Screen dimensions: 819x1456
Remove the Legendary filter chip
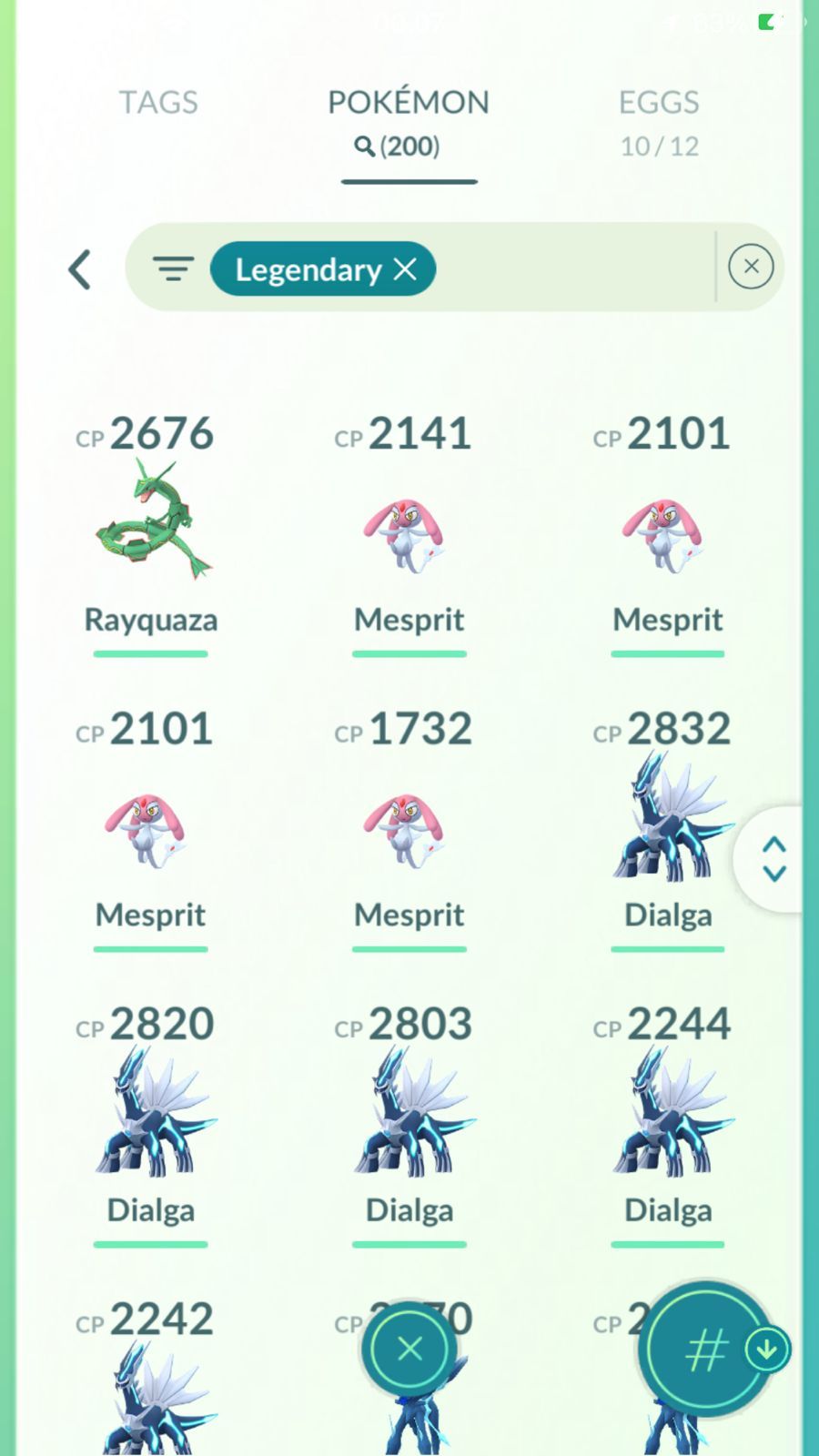coord(405,269)
